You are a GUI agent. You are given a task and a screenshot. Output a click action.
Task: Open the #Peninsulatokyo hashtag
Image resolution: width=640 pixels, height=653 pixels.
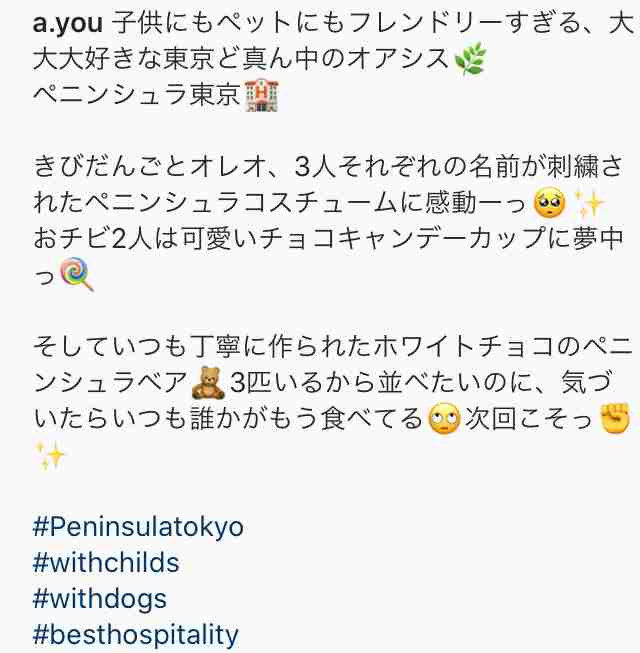(138, 526)
